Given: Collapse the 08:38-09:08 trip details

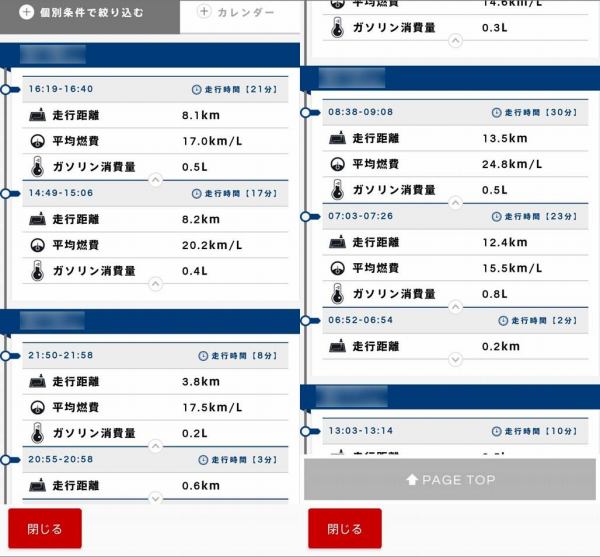Looking at the screenshot, I should click(455, 203).
